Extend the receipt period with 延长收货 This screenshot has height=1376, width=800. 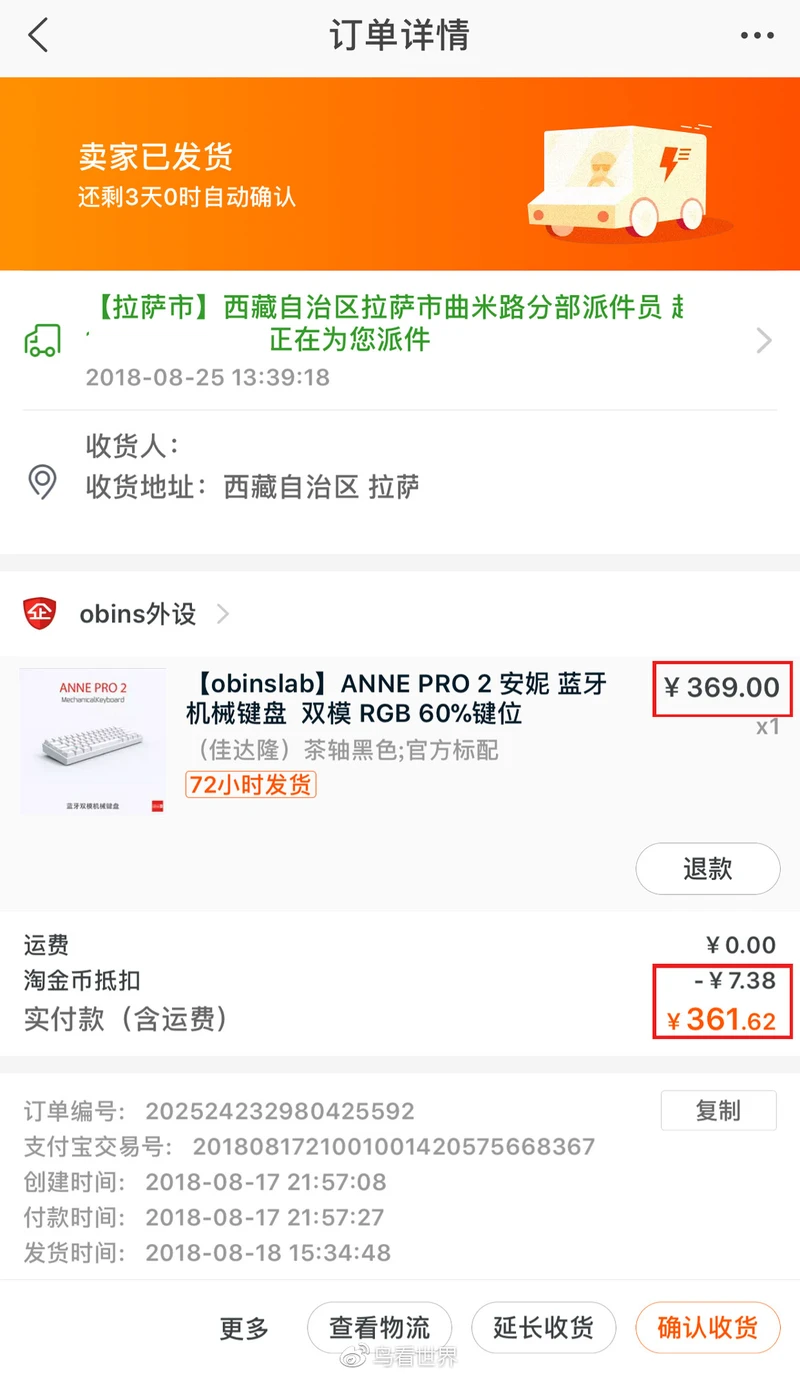[543, 1328]
